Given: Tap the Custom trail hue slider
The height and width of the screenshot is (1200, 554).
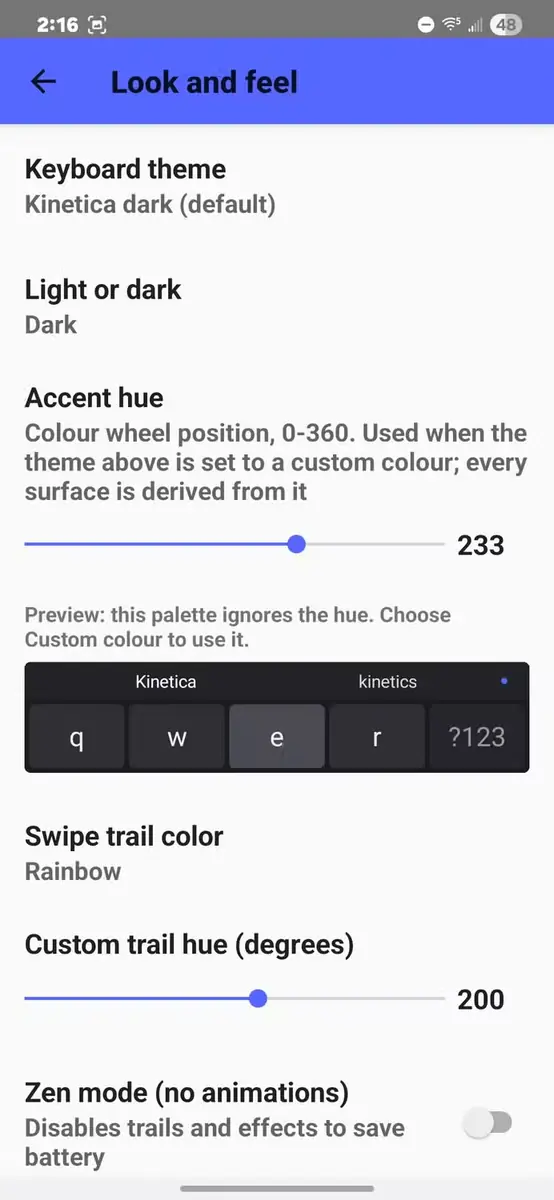Looking at the screenshot, I should pyautogui.click(x=234, y=999).
